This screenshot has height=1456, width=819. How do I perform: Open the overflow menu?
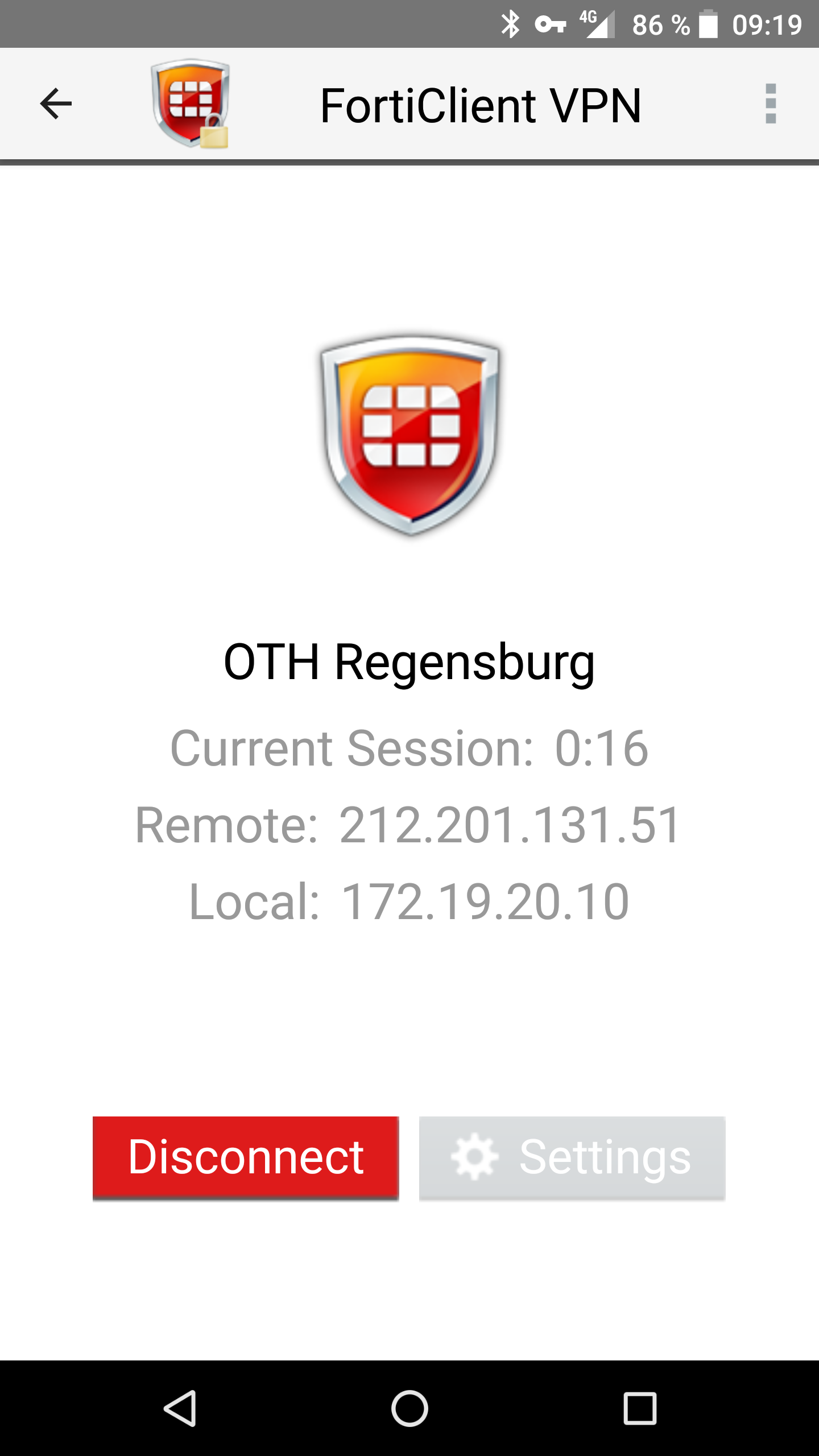(771, 104)
